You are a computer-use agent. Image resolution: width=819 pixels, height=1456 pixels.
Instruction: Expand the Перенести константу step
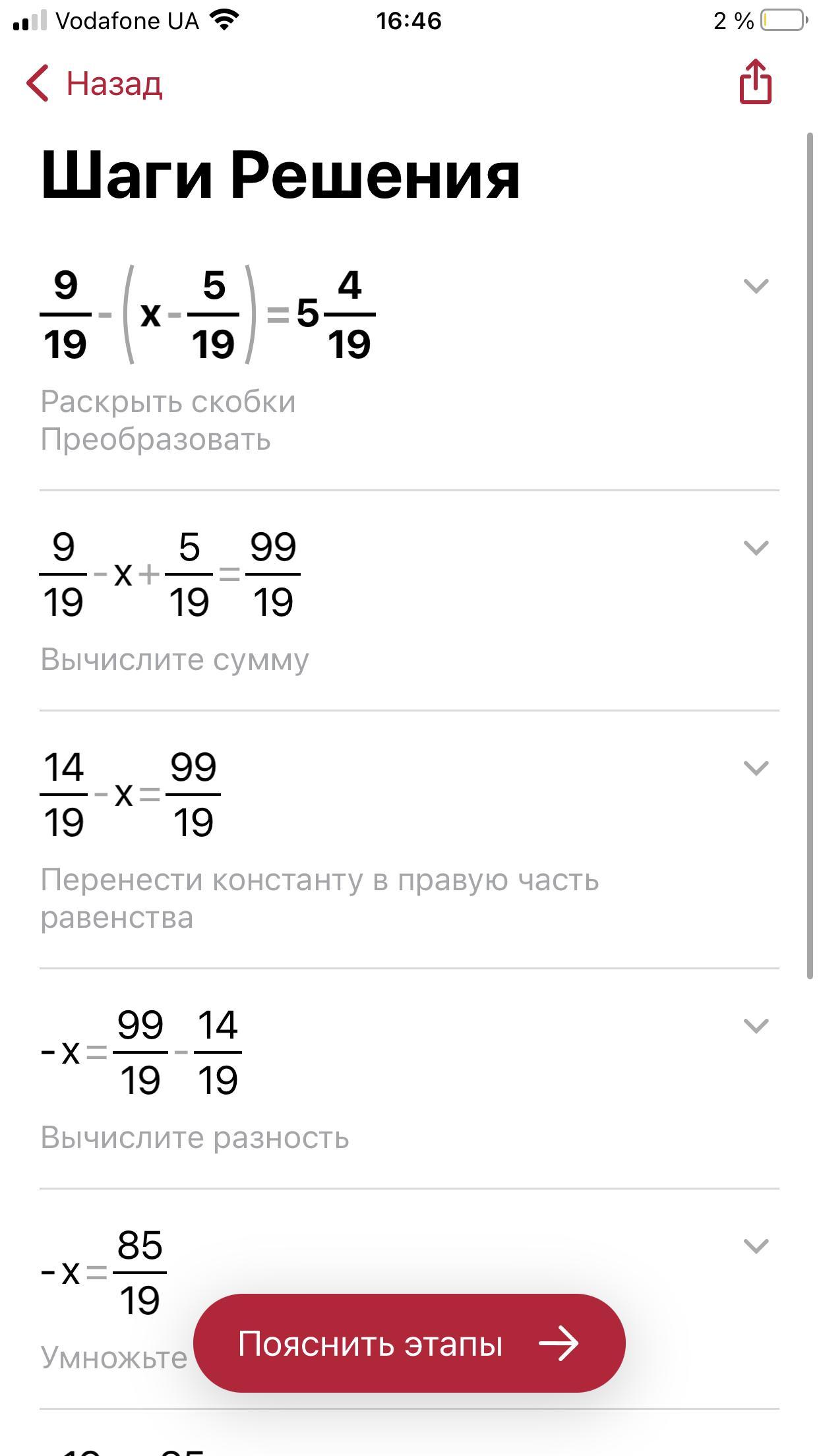[x=756, y=768]
